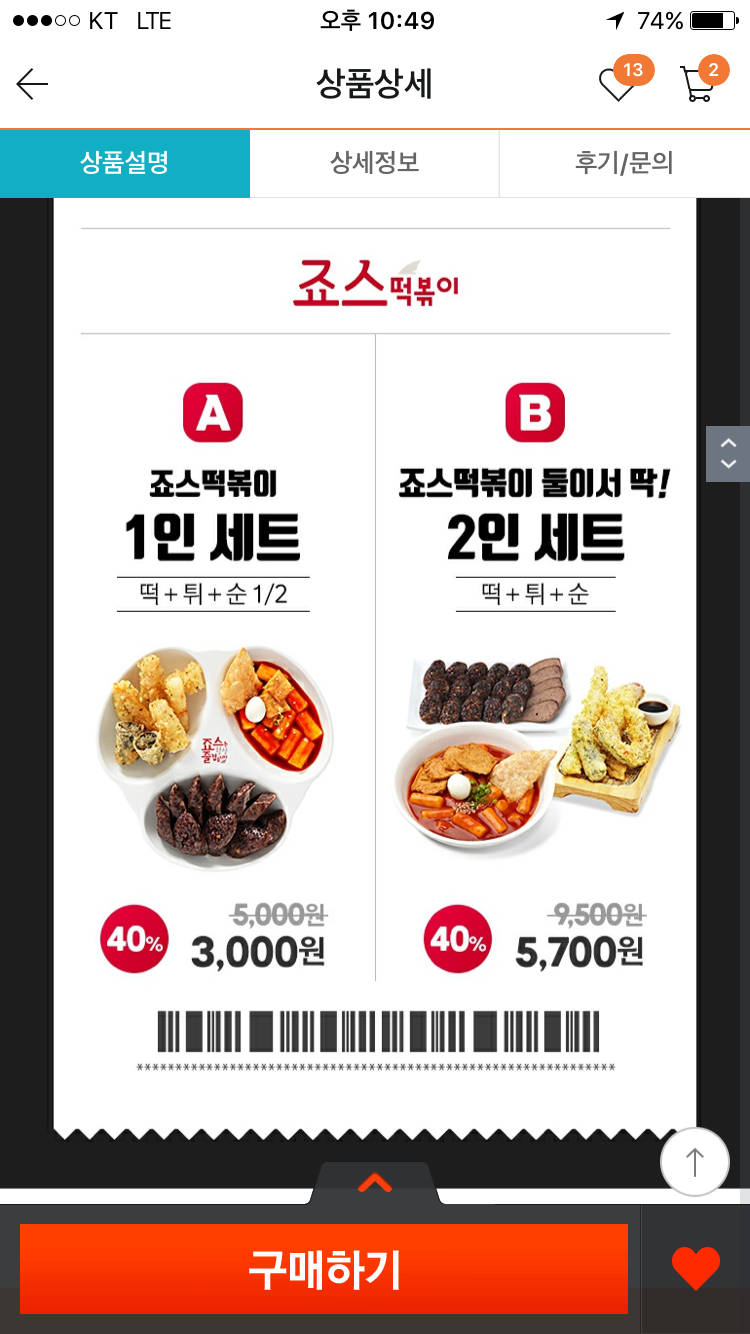Viewport: 750px width, 1334px height.
Task: Go back using the arrow icon
Action: (33, 85)
